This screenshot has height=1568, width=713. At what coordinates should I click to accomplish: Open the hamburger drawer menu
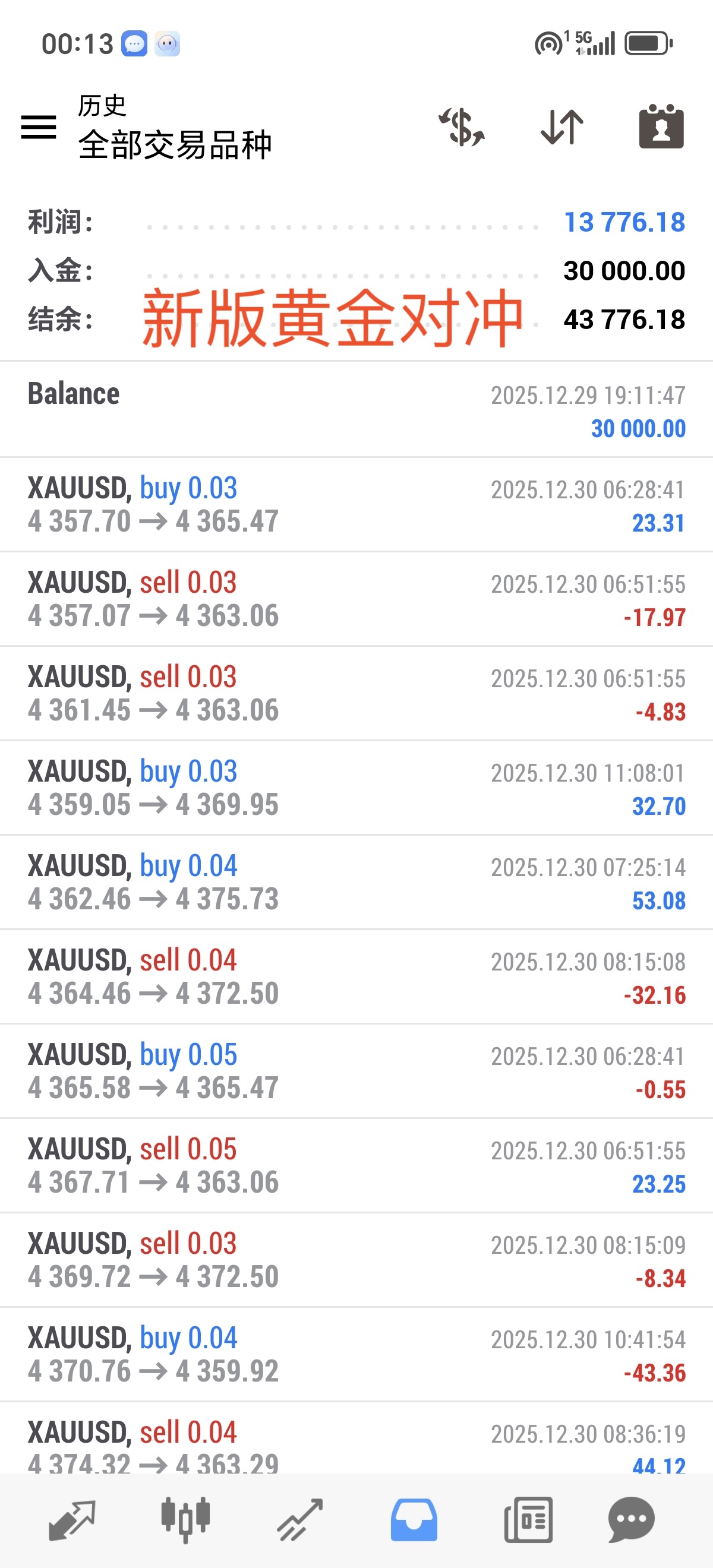click(x=39, y=127)
